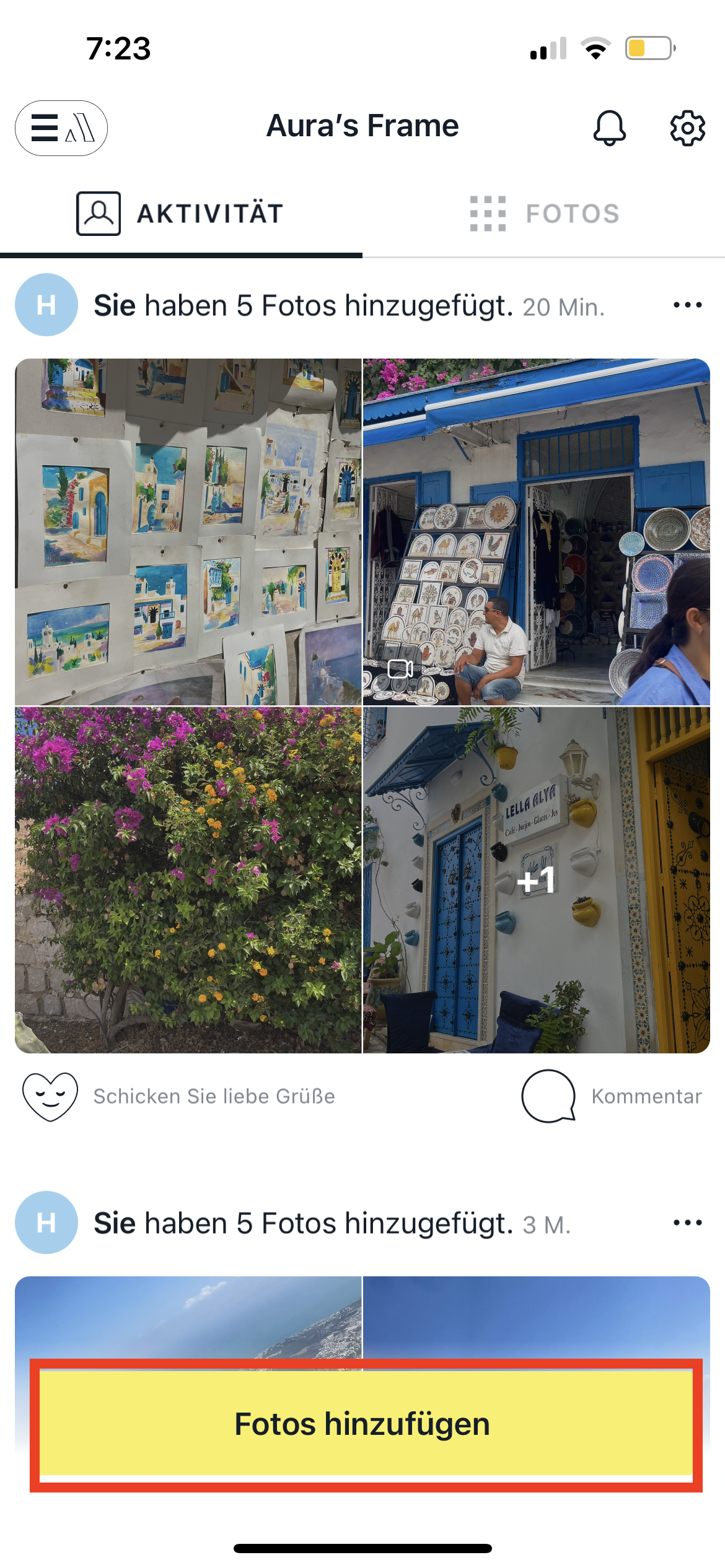
Task: Open the frames menu button
Action: [x=61, y=128]
